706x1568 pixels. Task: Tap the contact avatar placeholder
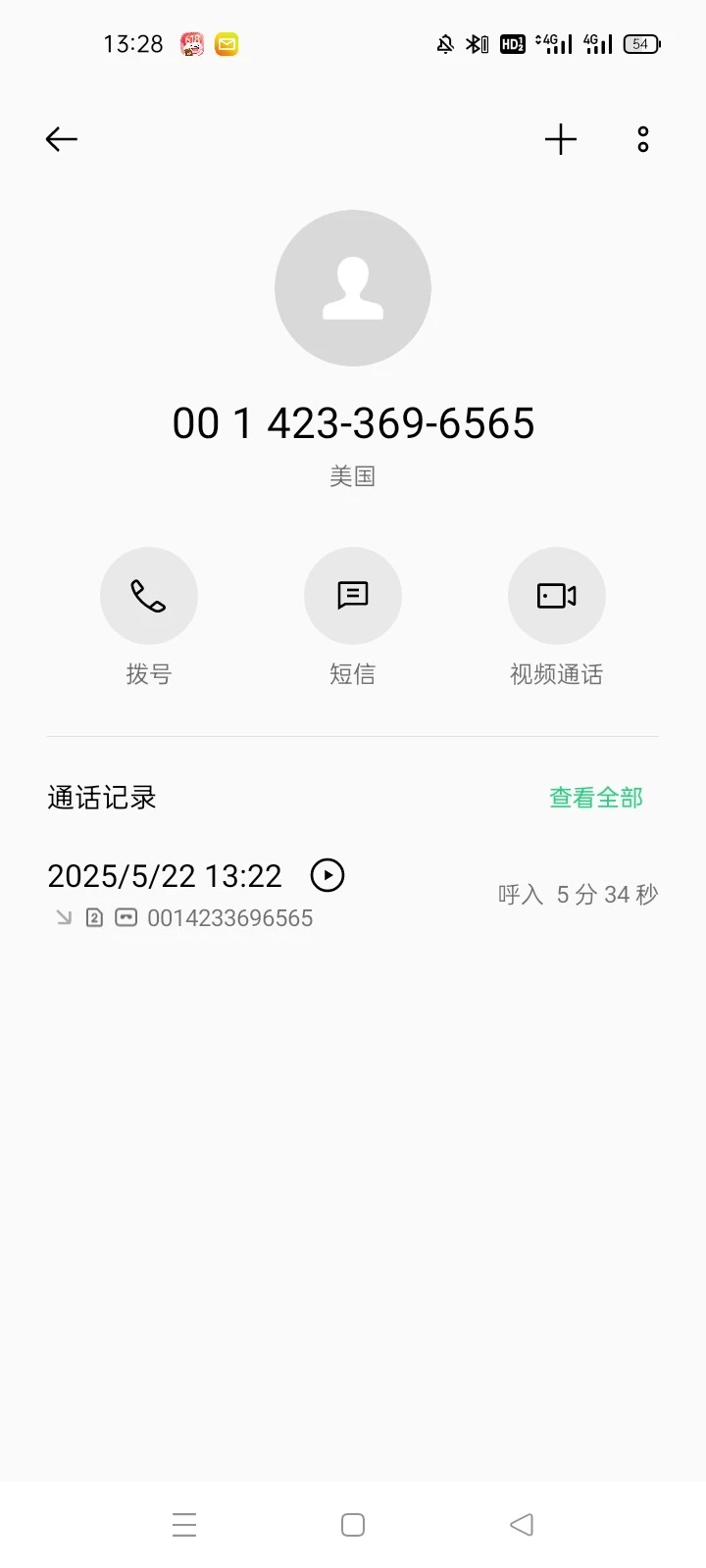[353, 288]
